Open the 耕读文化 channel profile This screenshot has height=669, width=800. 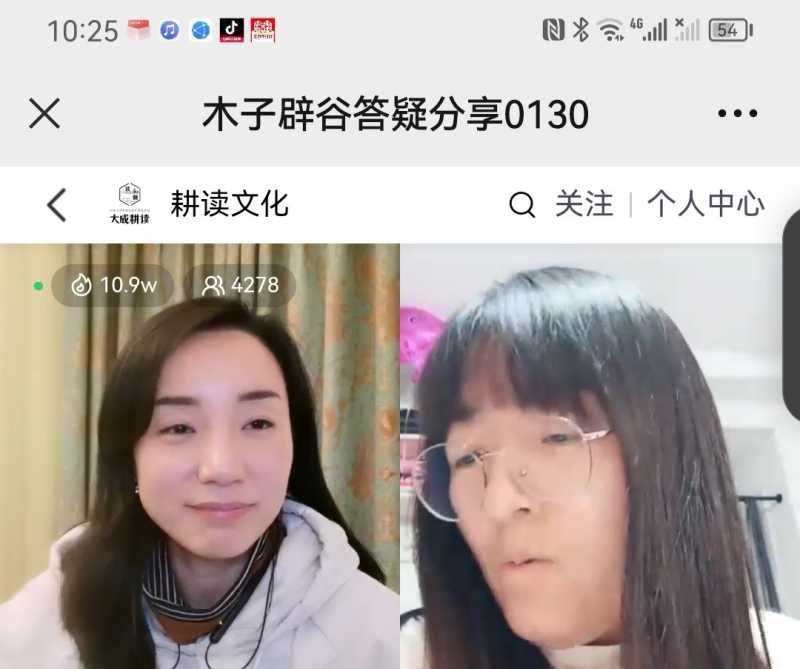click(229, 205)
